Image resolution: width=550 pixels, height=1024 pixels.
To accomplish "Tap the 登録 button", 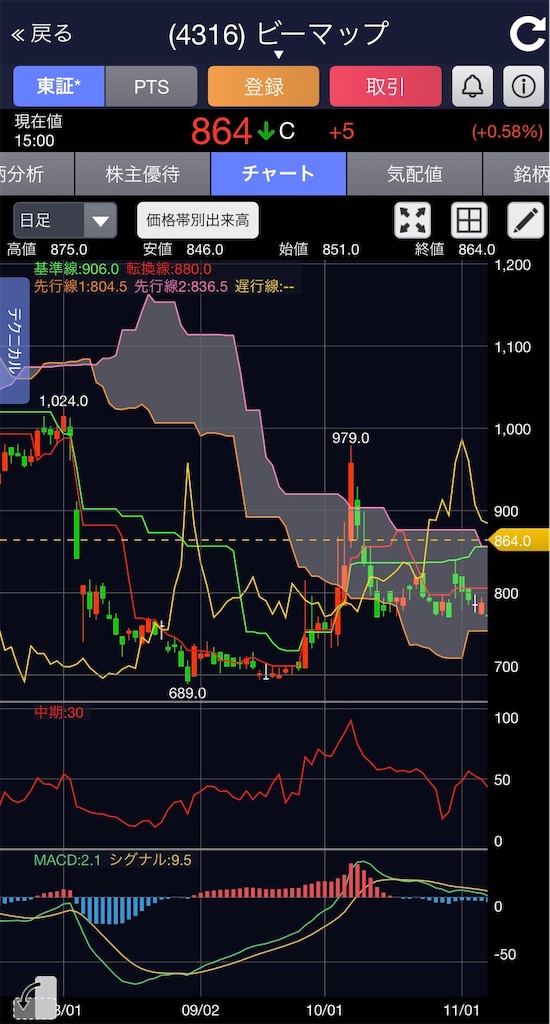I will pyautogui.click(x=263, y=86).
